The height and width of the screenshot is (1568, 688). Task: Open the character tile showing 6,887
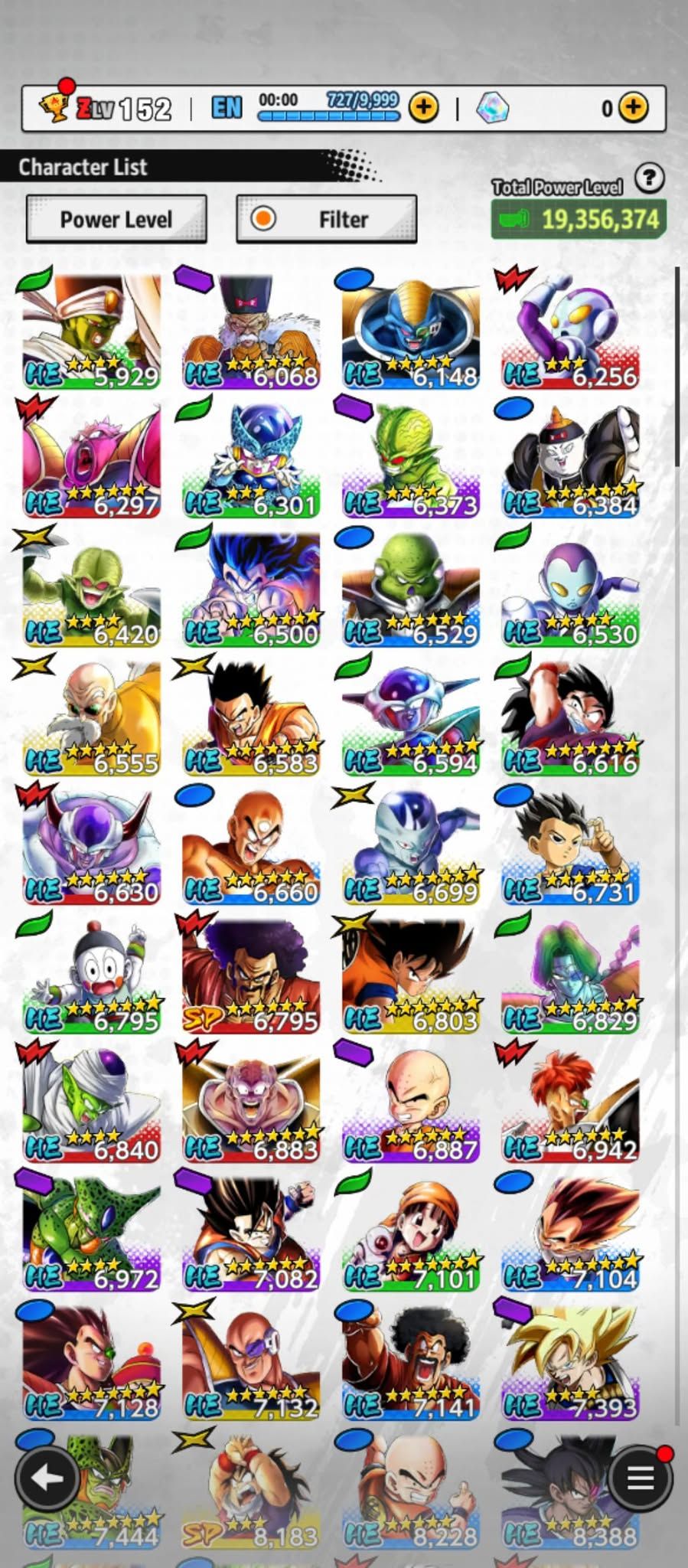pyautogui.click(x=411, y=1104)
